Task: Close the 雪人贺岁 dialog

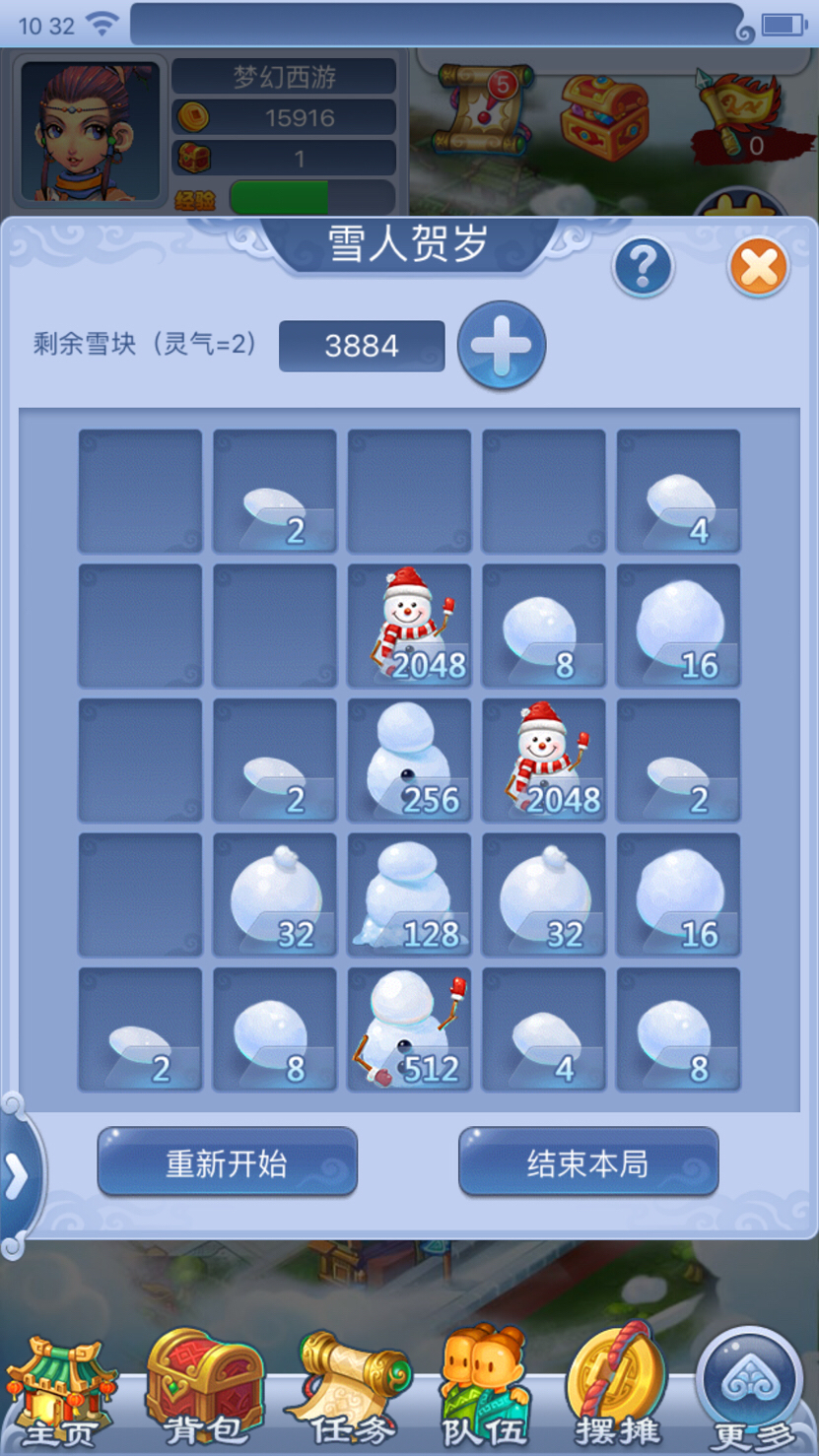Action: click(x=758, y=267)
